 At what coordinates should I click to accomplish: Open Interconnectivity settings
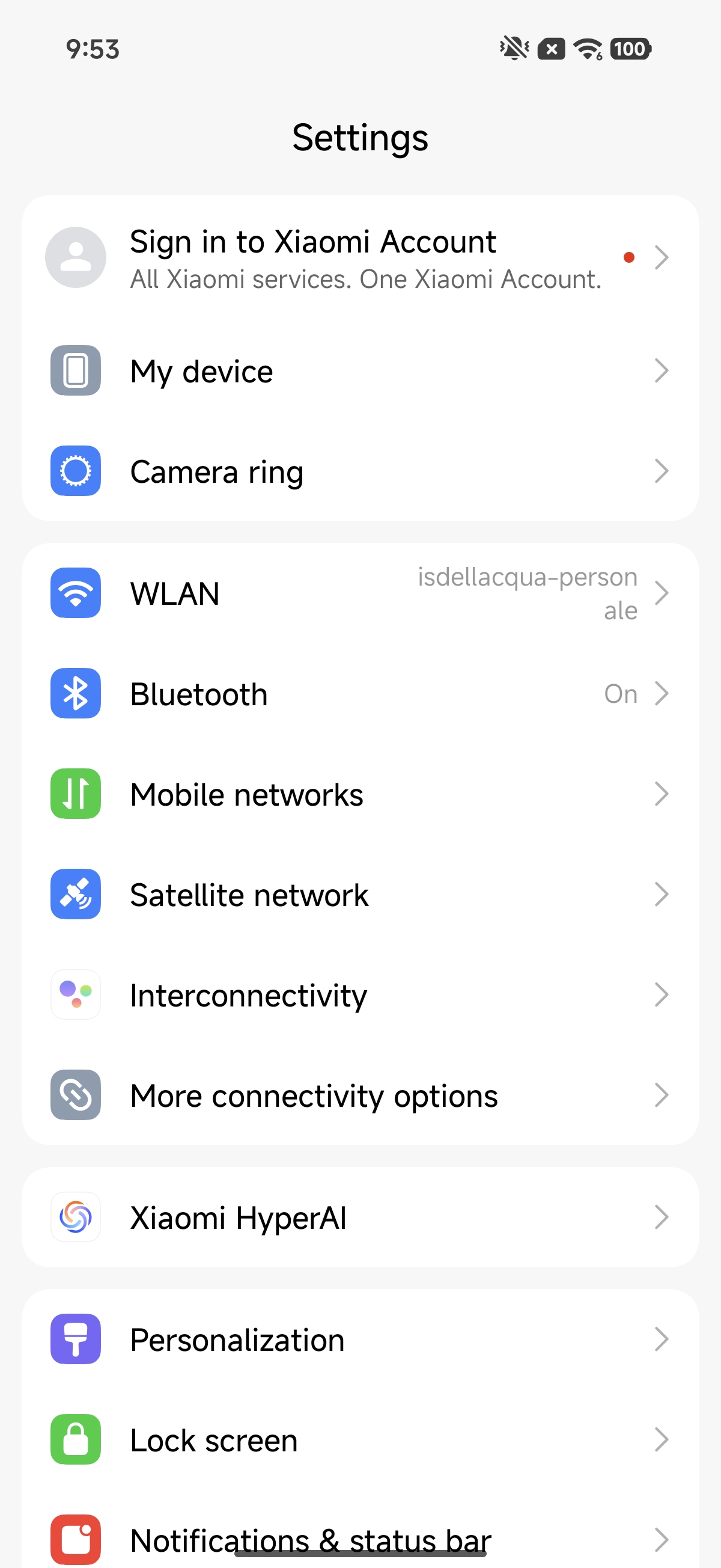359,995
